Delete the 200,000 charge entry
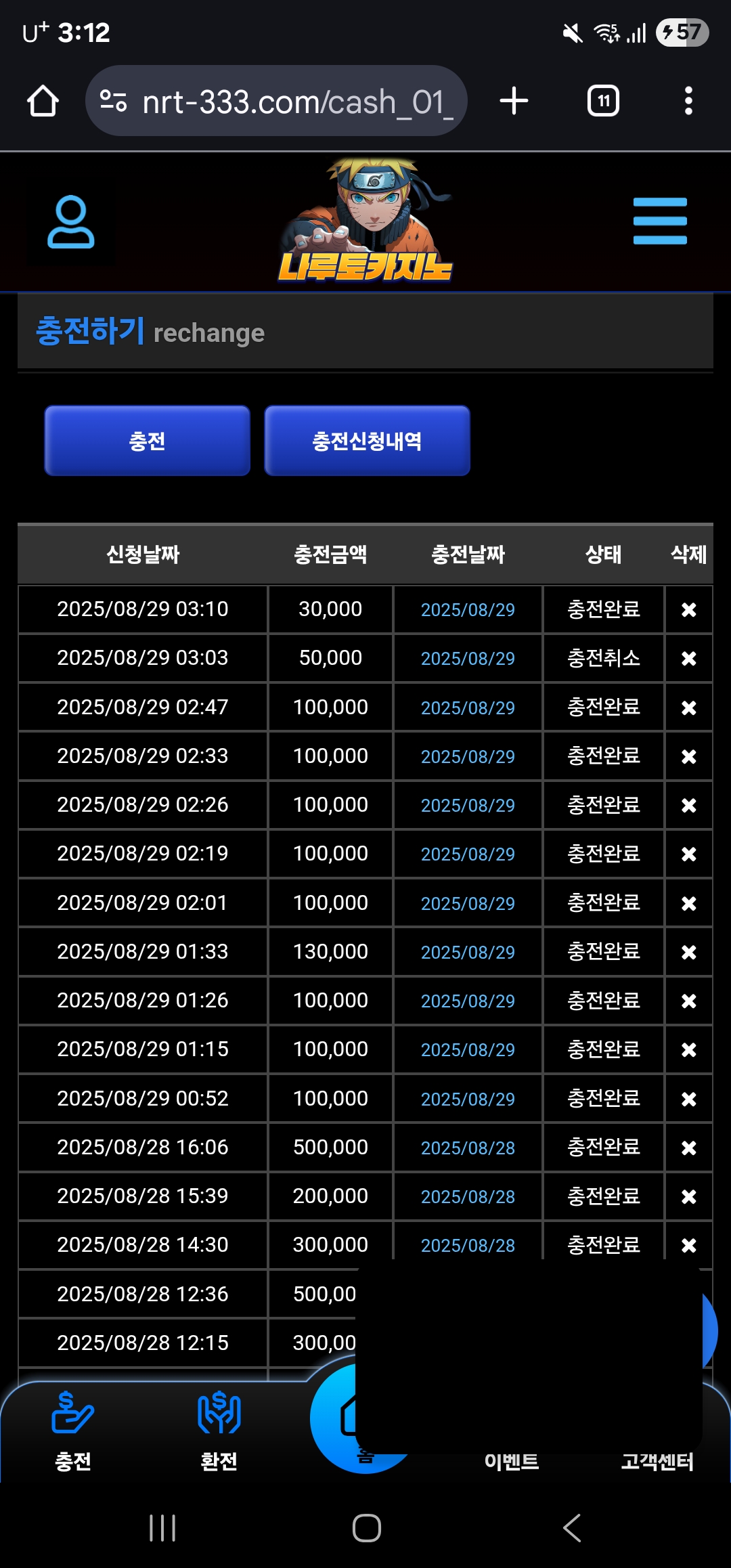 coord(688,1197)
